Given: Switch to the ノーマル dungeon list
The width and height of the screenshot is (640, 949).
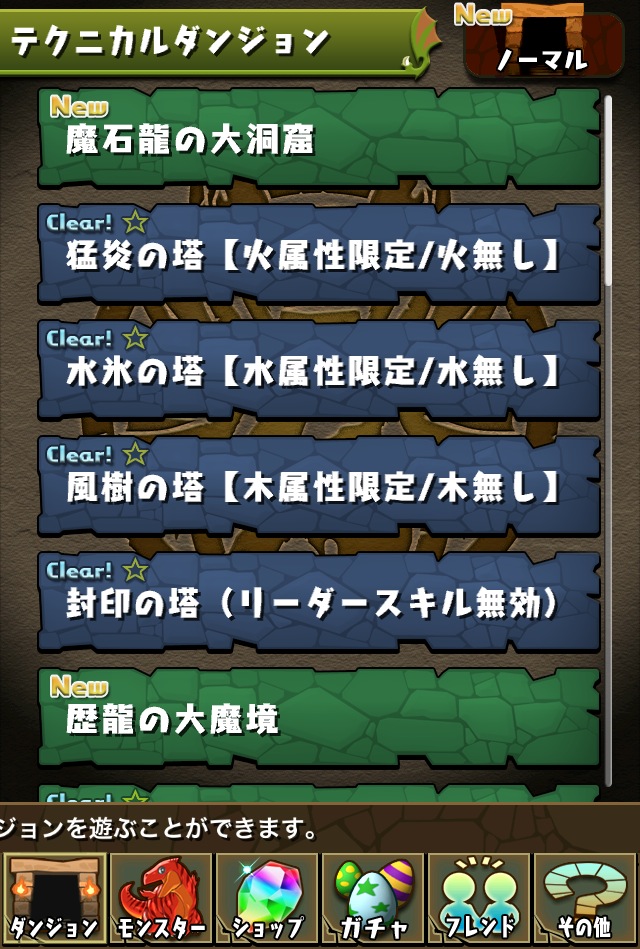Looking at the screenshot, I should coord(542,45).
